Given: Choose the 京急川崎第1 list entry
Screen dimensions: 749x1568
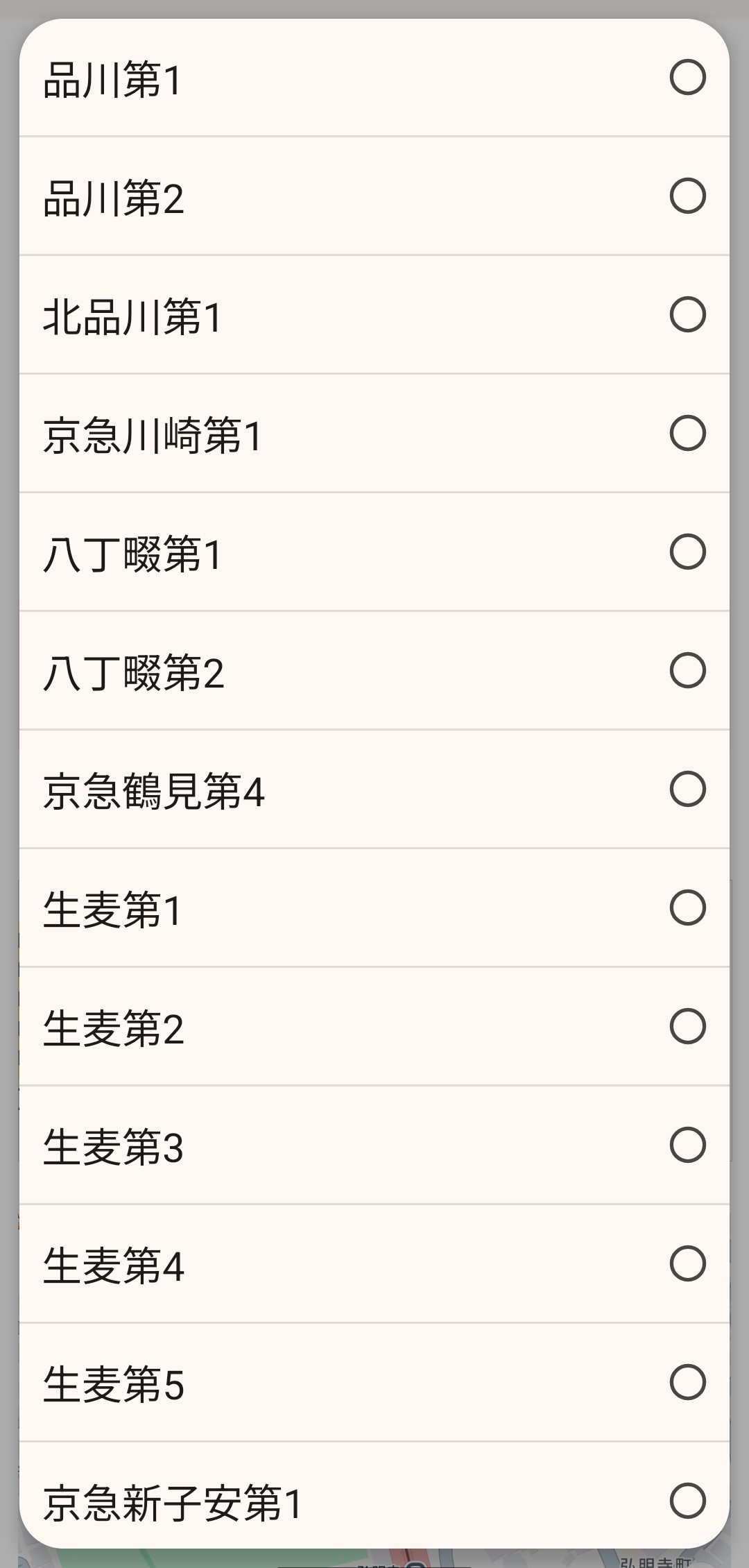Looking at the screenshot, I should pyautogui.click(x=277, y=434).
